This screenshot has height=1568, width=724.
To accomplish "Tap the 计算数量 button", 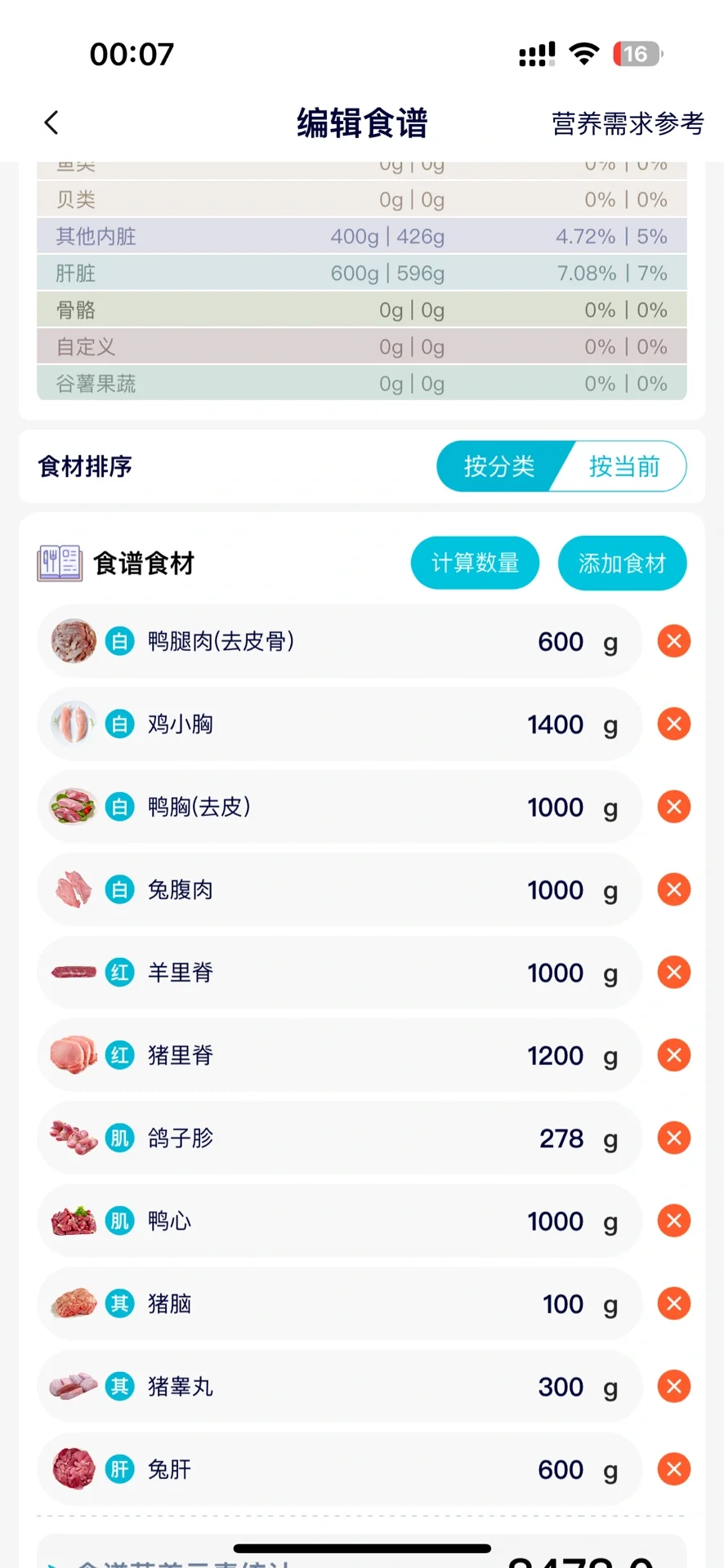I will click(475, 563).
